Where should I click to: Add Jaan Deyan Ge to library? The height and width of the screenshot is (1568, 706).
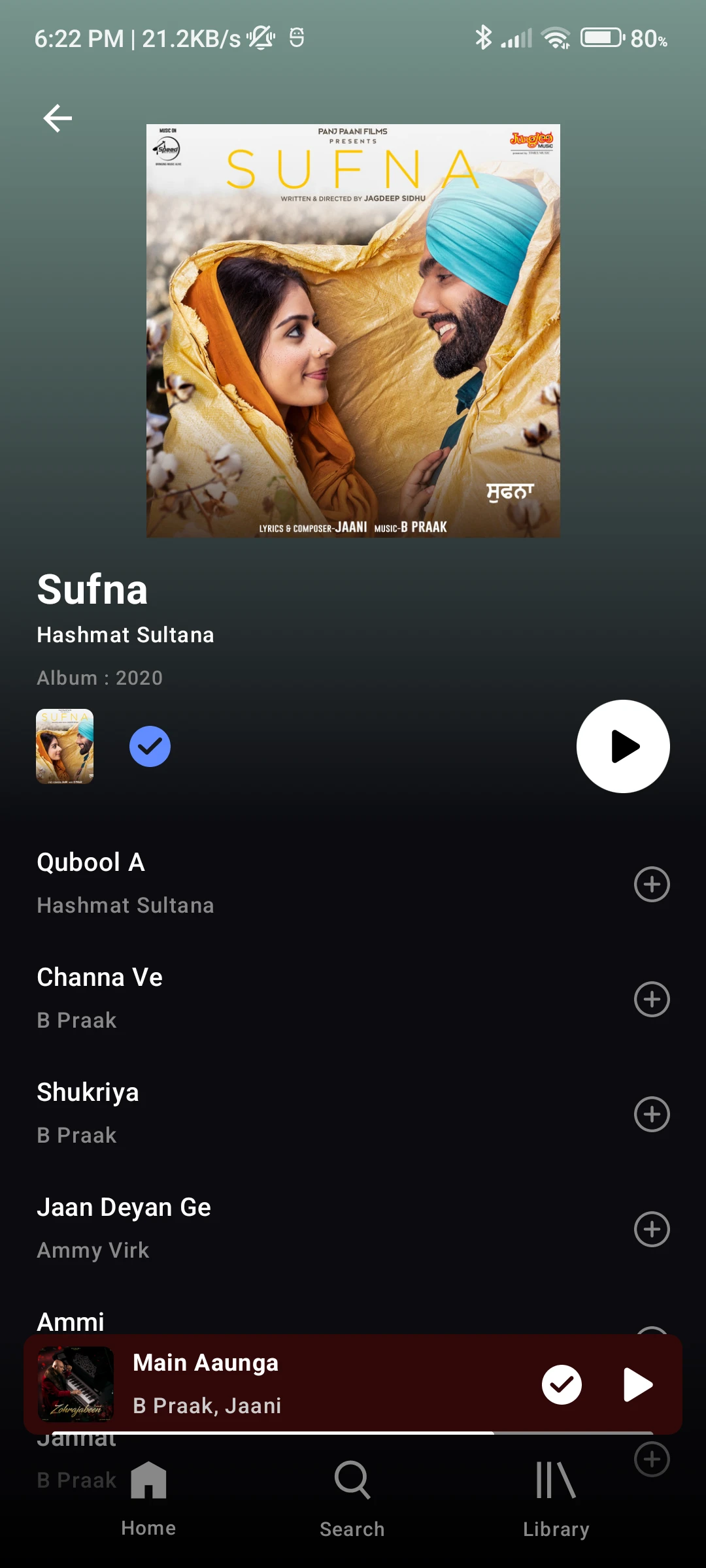click(x=652, y=1230)
